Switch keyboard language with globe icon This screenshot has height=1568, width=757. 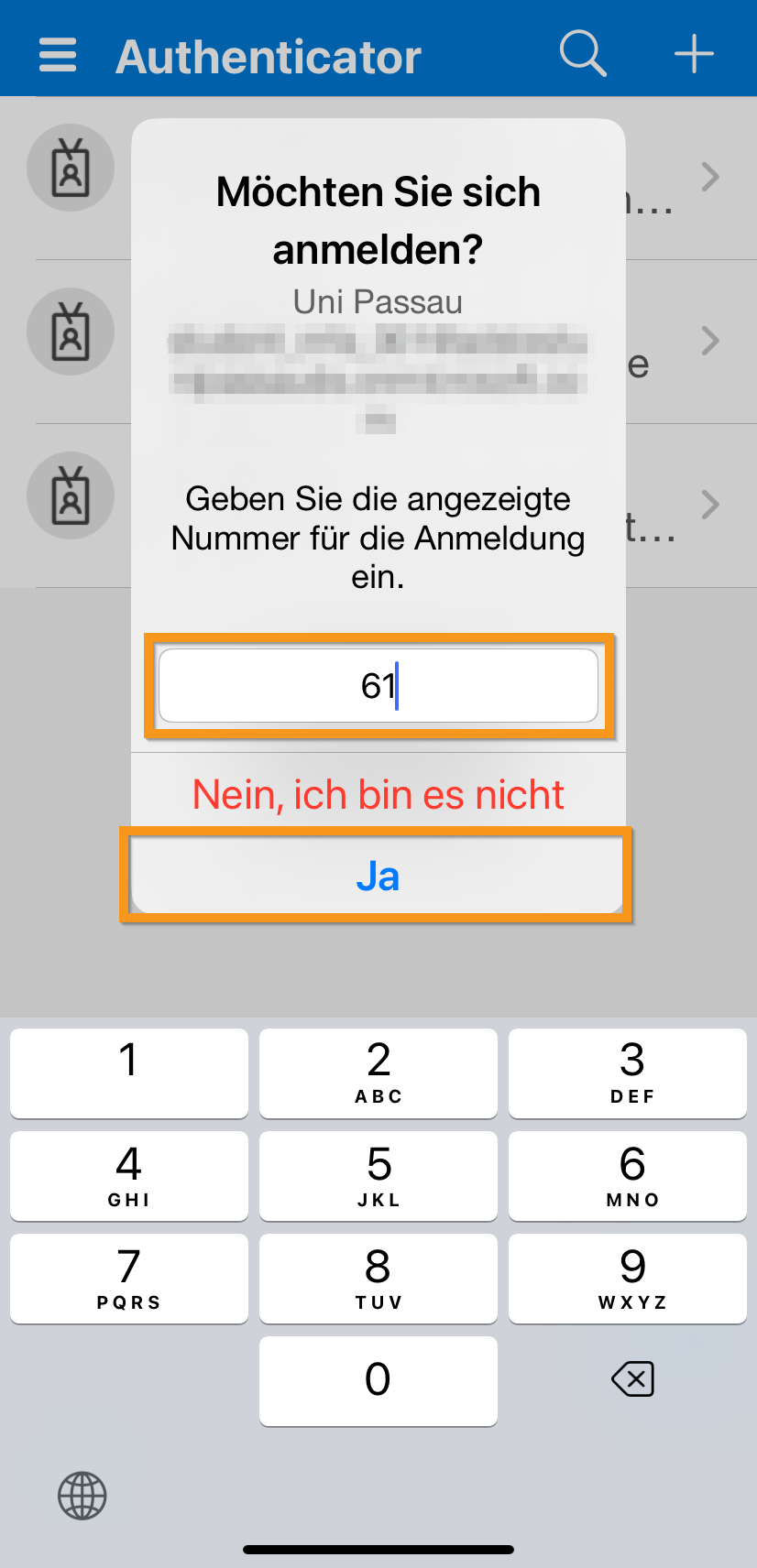click(82, 1496)
